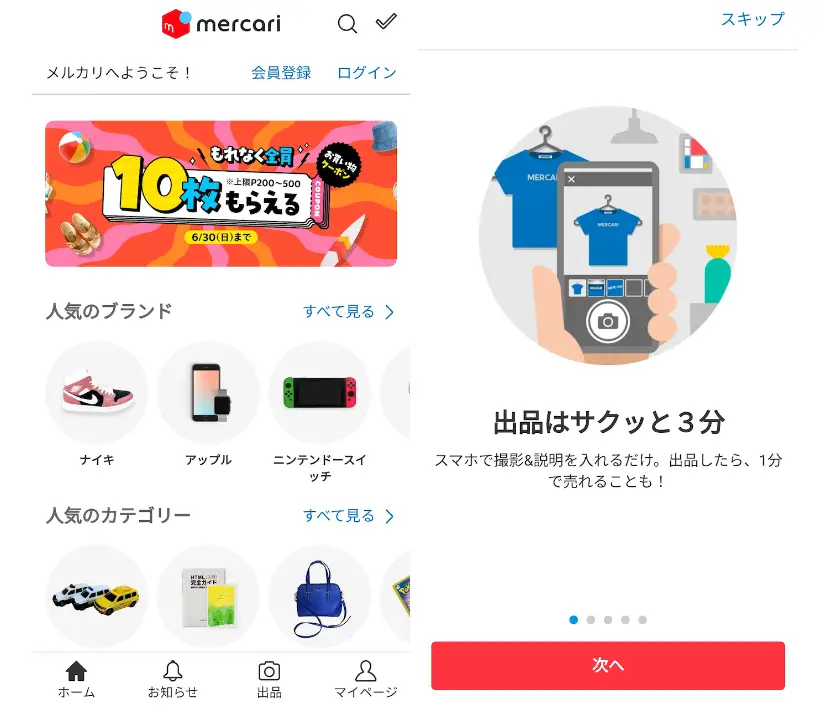Screen dimensions: 818x712
Task: See all under 人気のカテゴリー
Action: (x=348, y=516)
